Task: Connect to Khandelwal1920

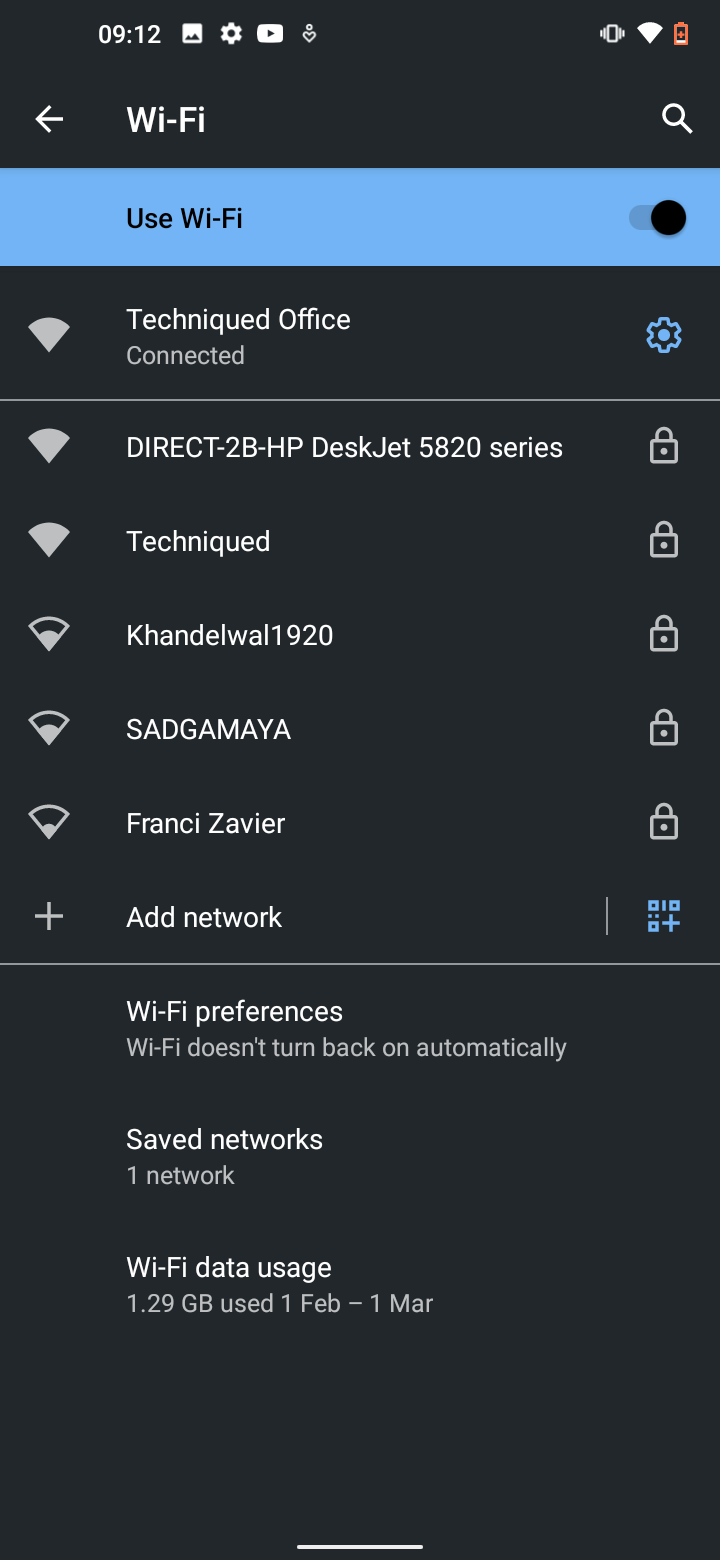Action: (360, 635)
